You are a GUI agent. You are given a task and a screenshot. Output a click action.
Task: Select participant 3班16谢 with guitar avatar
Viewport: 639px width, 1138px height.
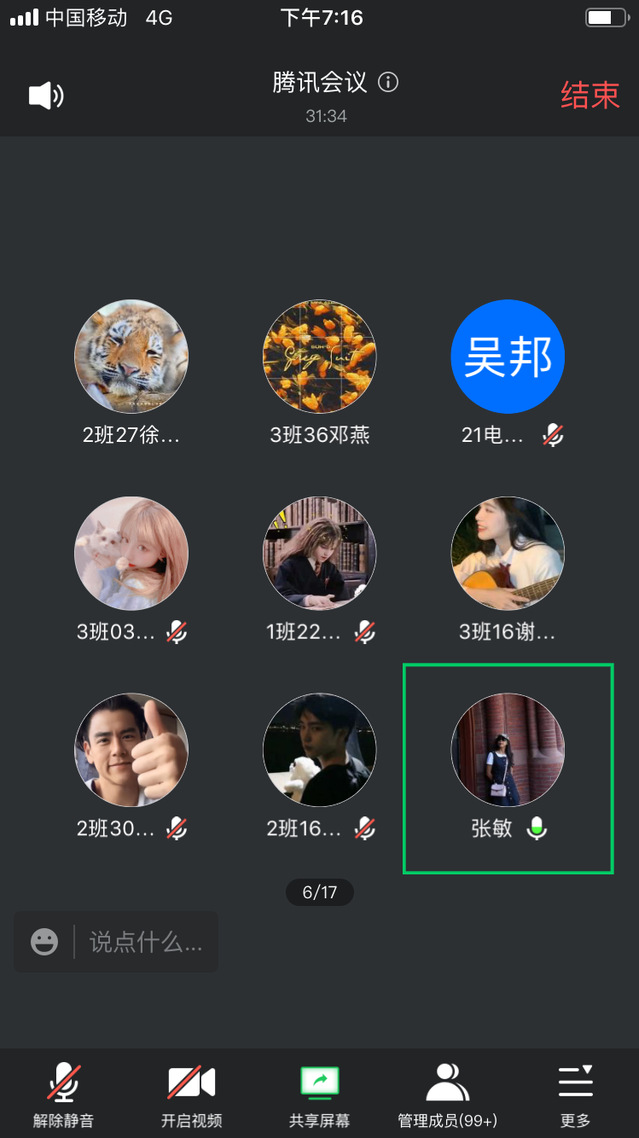click(508, 553)
